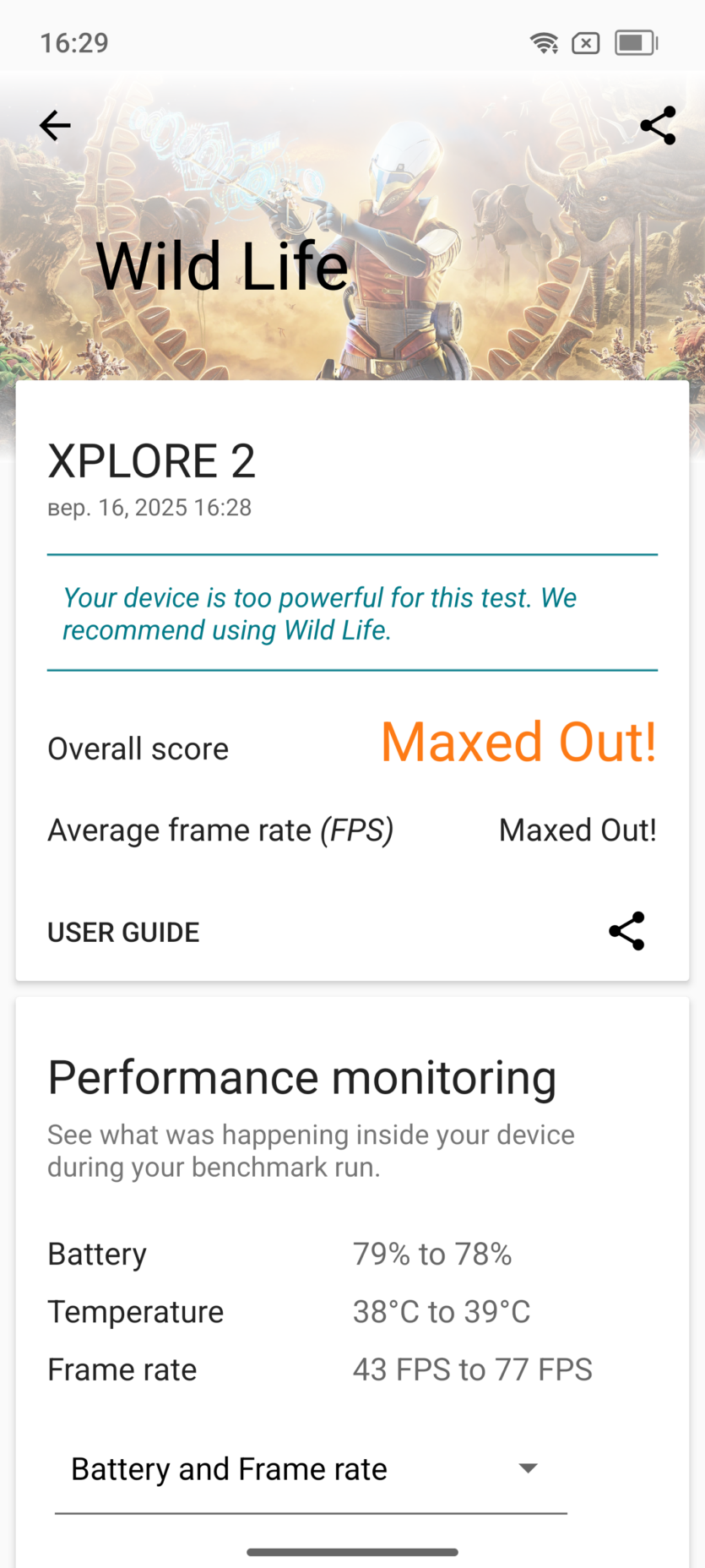The height and width of the screenshot is (1568, 705).
Task: Share score using icon beside USER GUIDE
Action: pyautogui.click(x=626, y=931)
